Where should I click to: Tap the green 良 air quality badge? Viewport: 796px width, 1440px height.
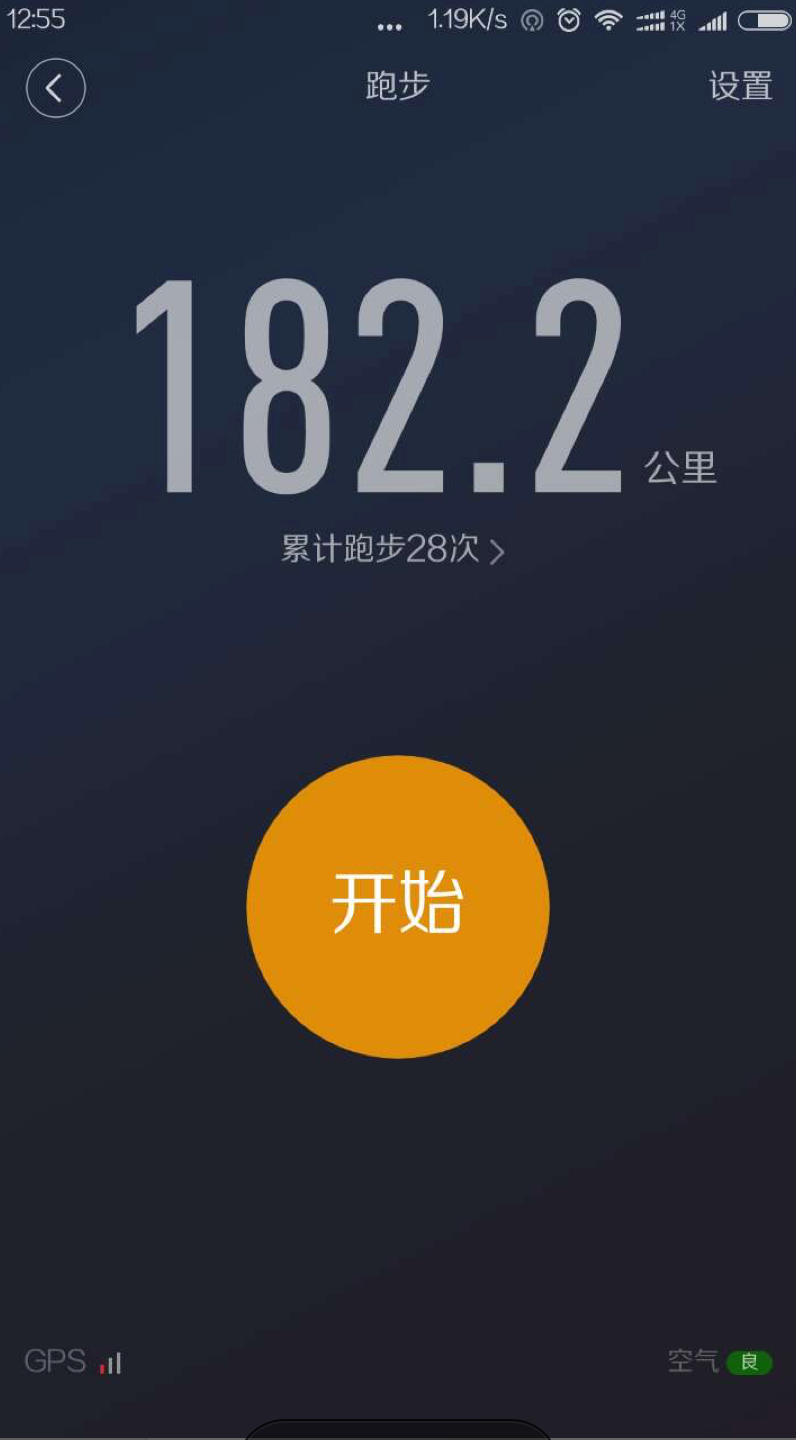click(748, 1363)
